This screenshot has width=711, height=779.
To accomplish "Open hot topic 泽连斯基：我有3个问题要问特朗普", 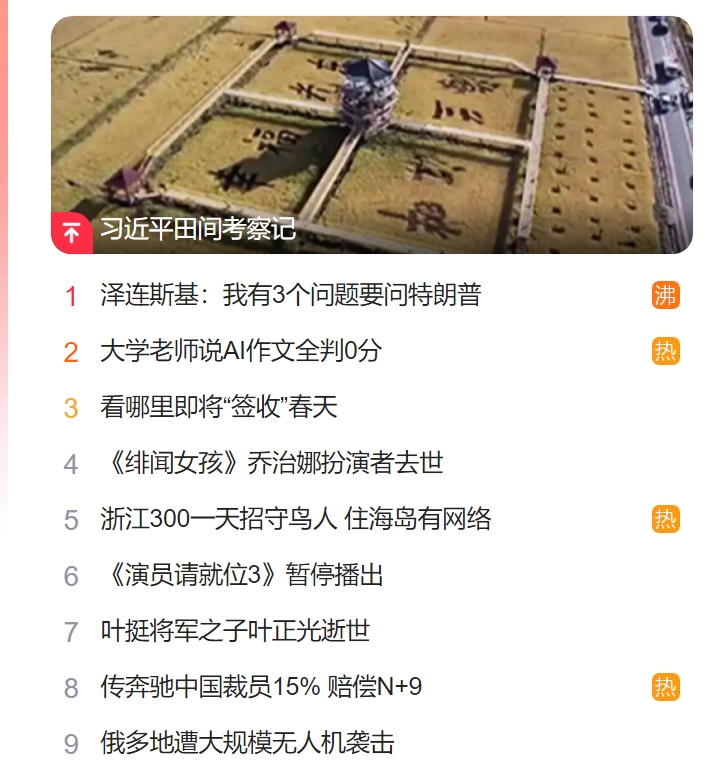I will pyautogui.click(x=291, y=295).
